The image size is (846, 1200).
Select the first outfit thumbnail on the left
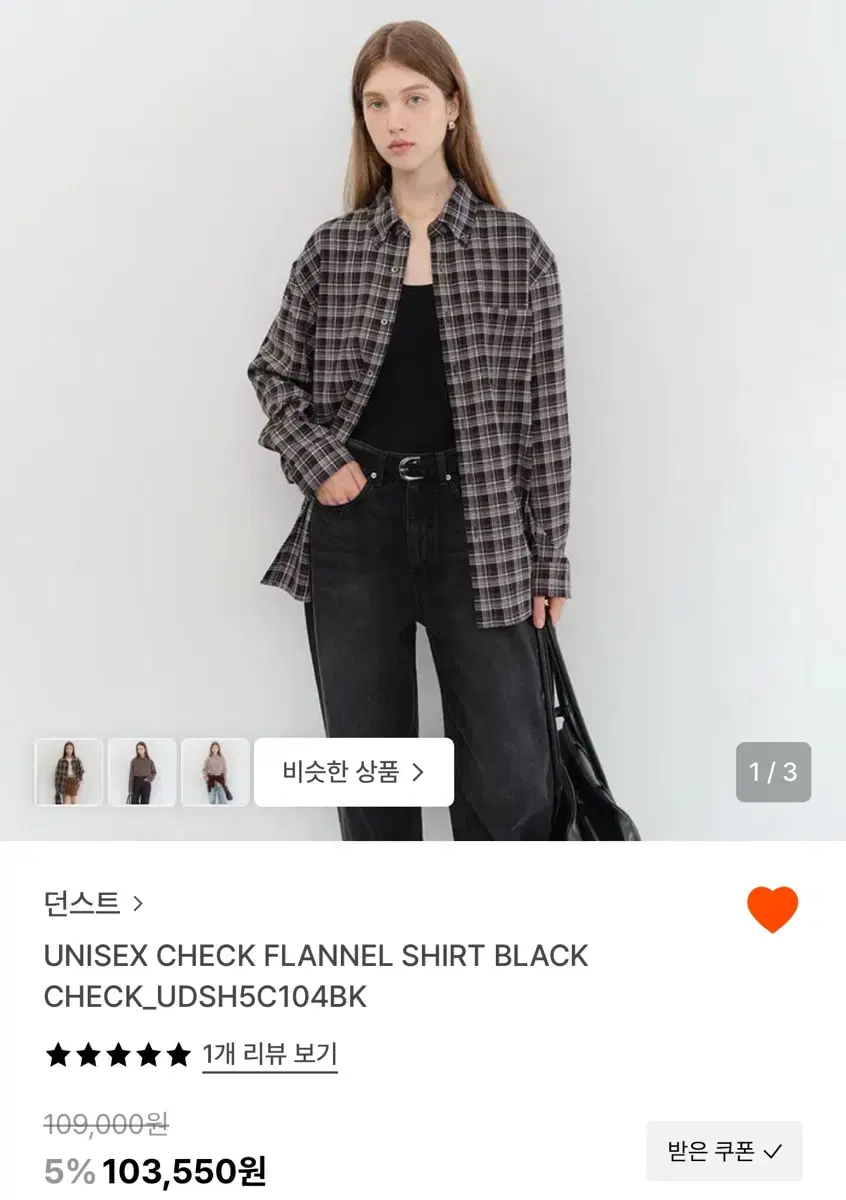(68, 772)
